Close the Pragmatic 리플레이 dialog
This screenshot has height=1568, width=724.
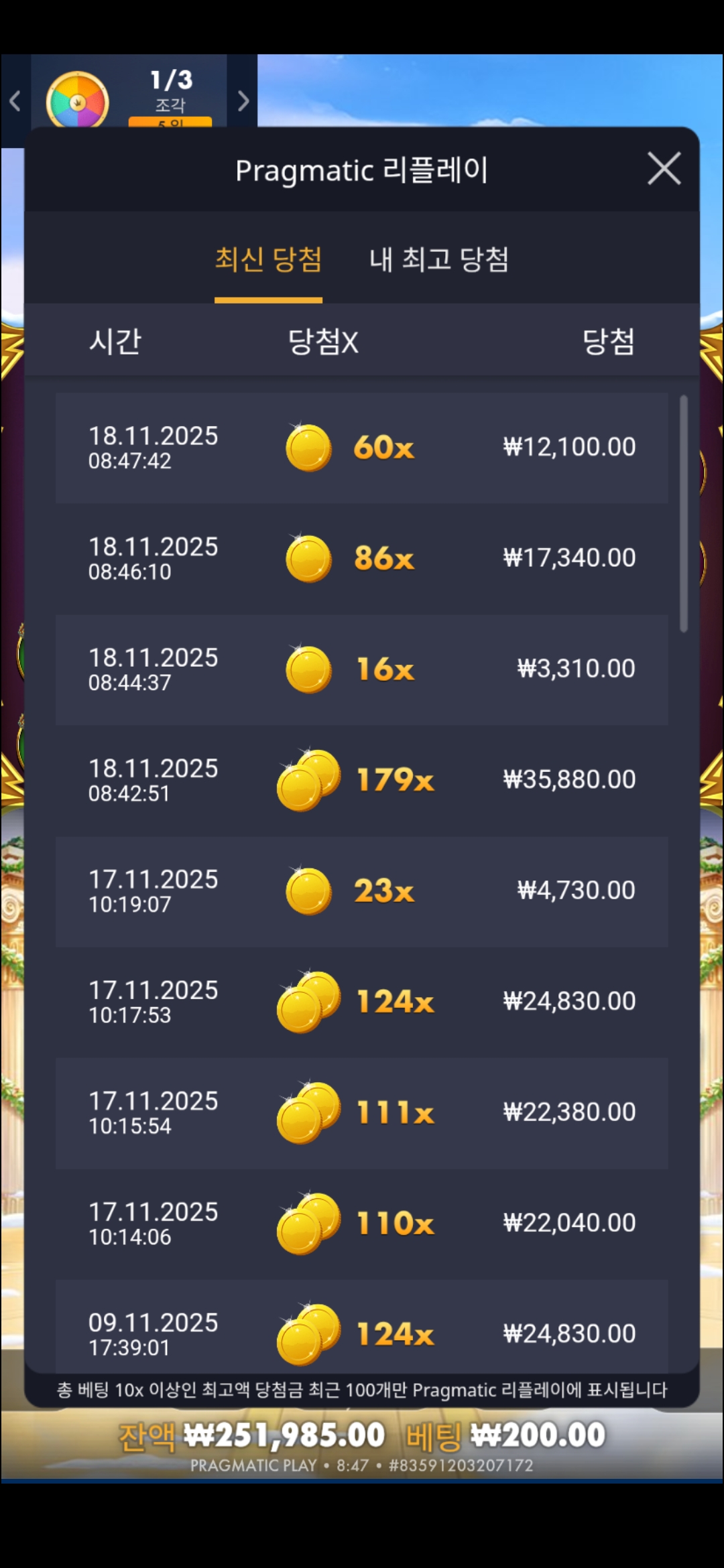coord(664,168)
